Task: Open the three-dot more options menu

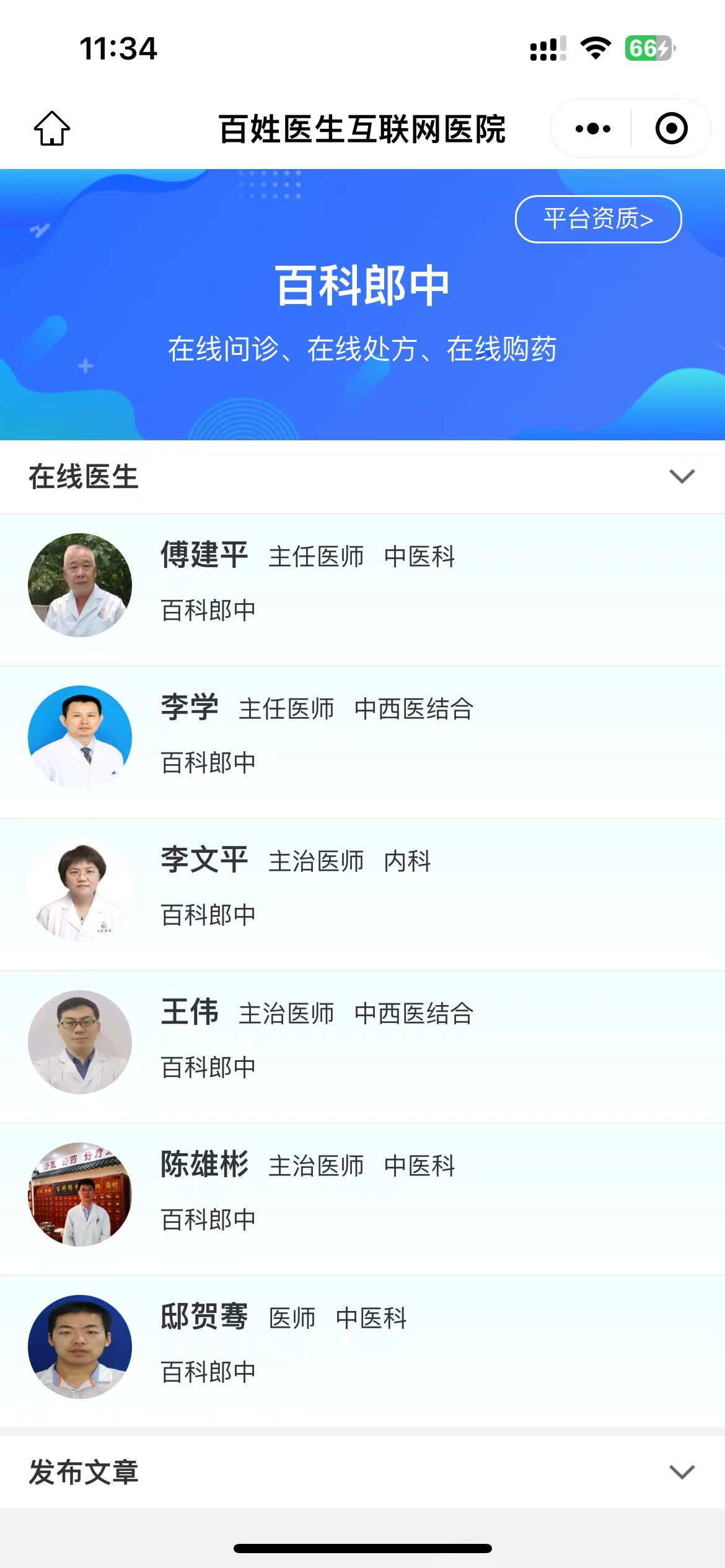Action: pyautogui.click(x=592, y=129)
